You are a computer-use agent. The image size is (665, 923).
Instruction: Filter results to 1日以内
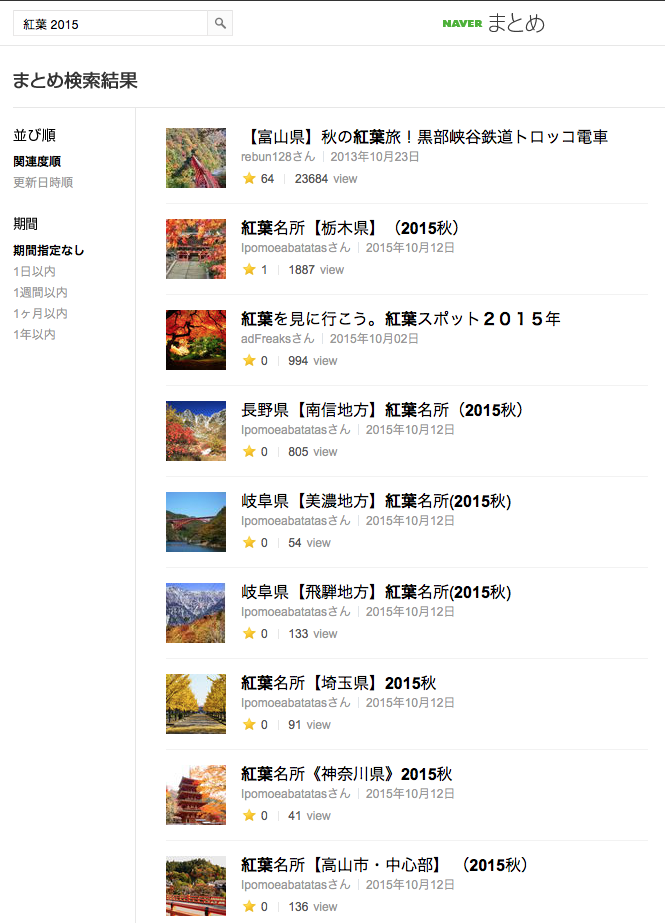(34, 272)
